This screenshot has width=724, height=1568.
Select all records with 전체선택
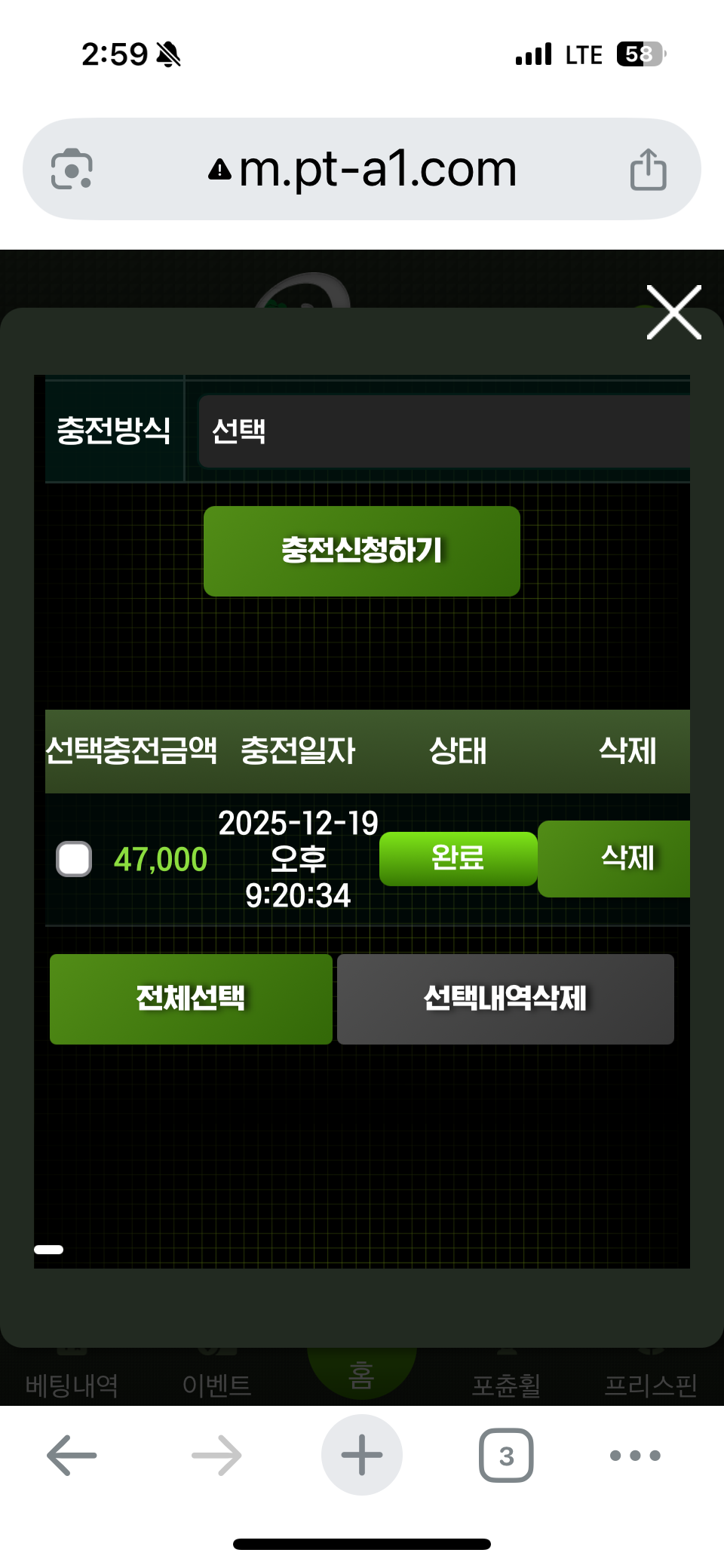[x=191, y=999]
